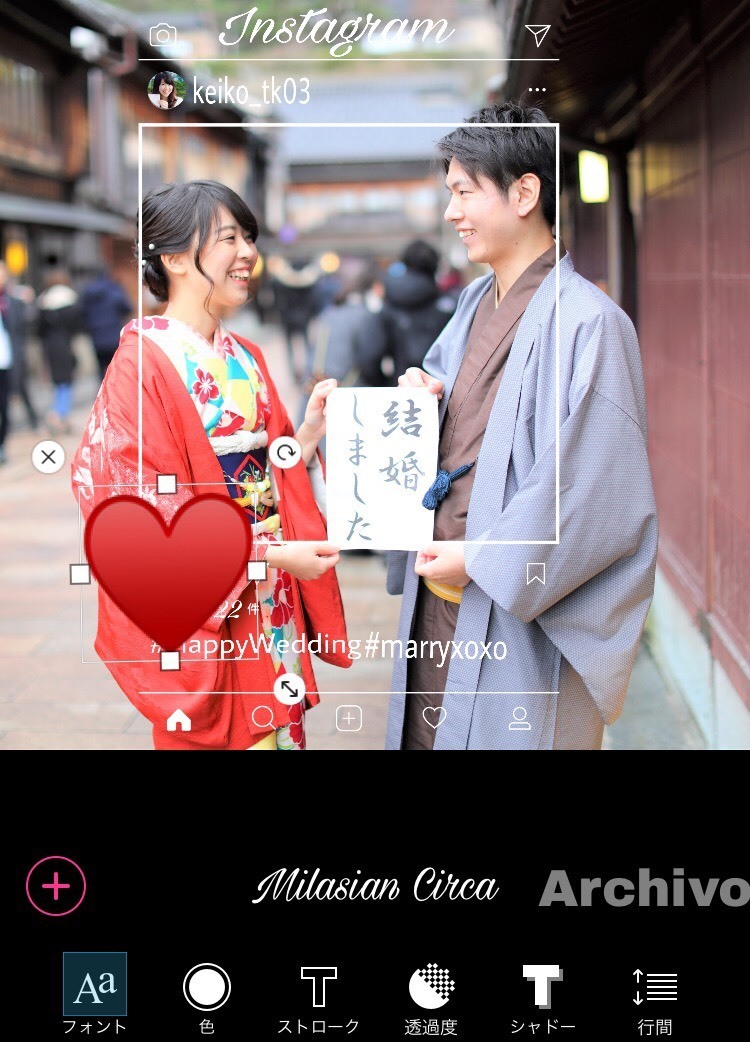Tap the heart activity icon in the nav bar
750x1042 pixels.
tap(432, 719)
